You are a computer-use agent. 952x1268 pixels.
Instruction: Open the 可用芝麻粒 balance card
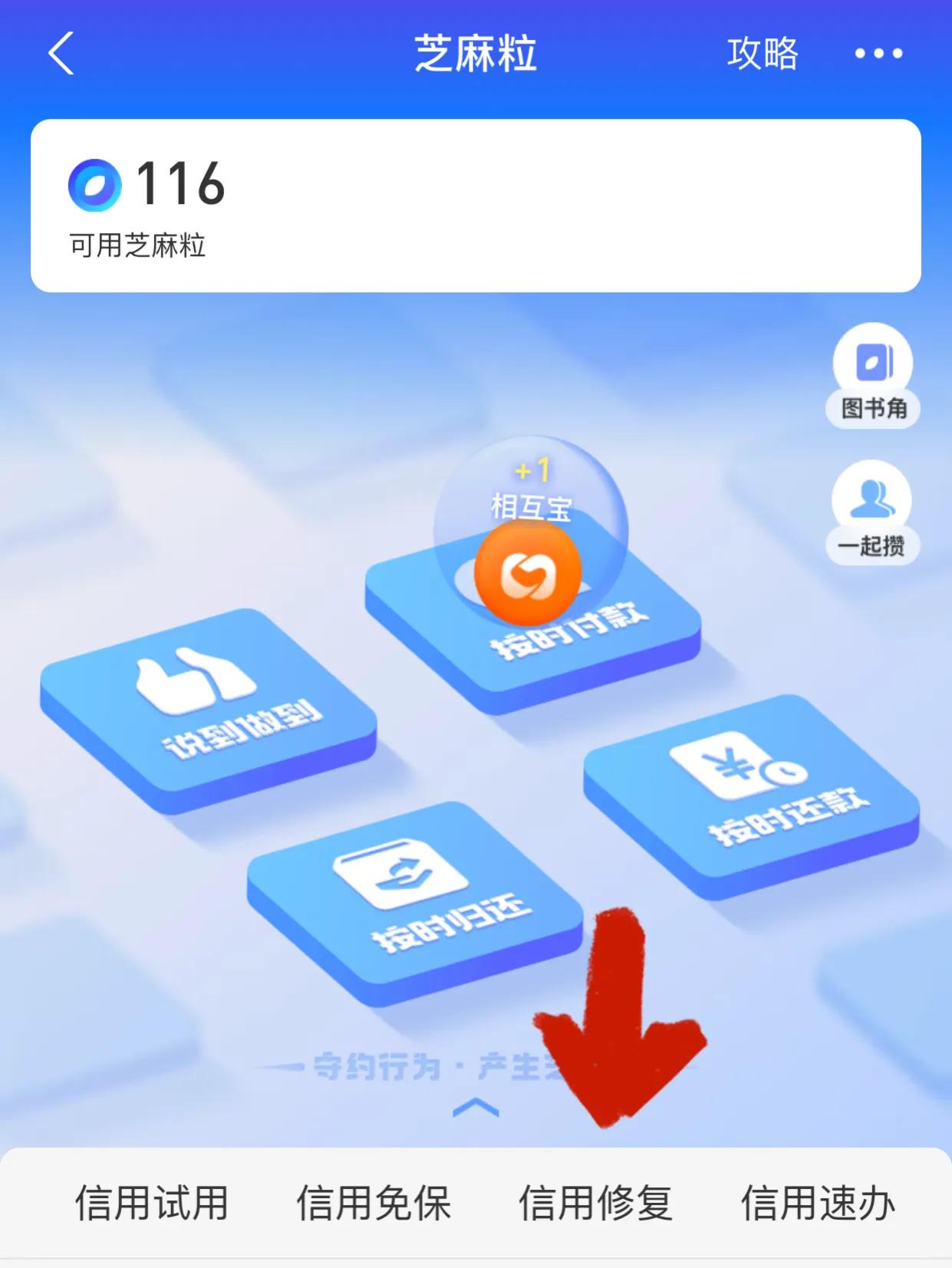(476, 205)
